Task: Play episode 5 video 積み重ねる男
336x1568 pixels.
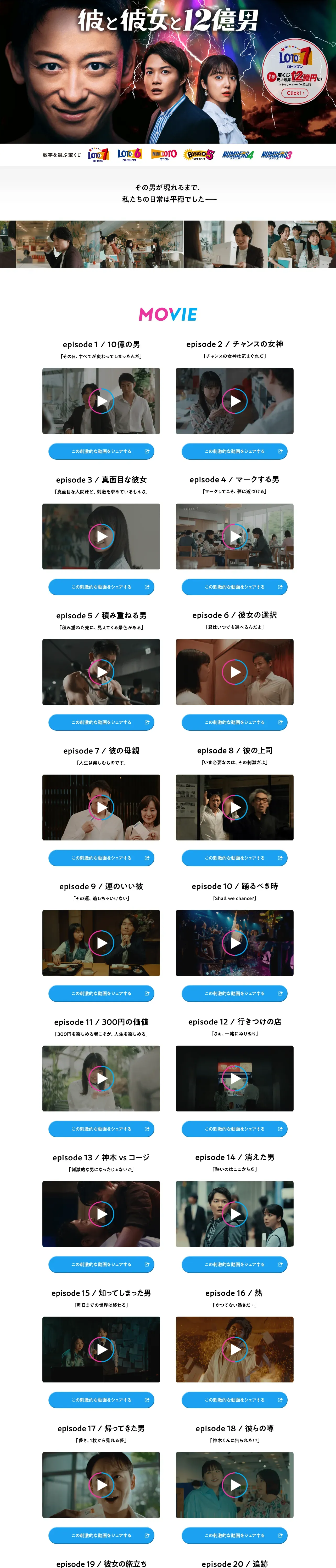Action: click(x=101, y=672)
